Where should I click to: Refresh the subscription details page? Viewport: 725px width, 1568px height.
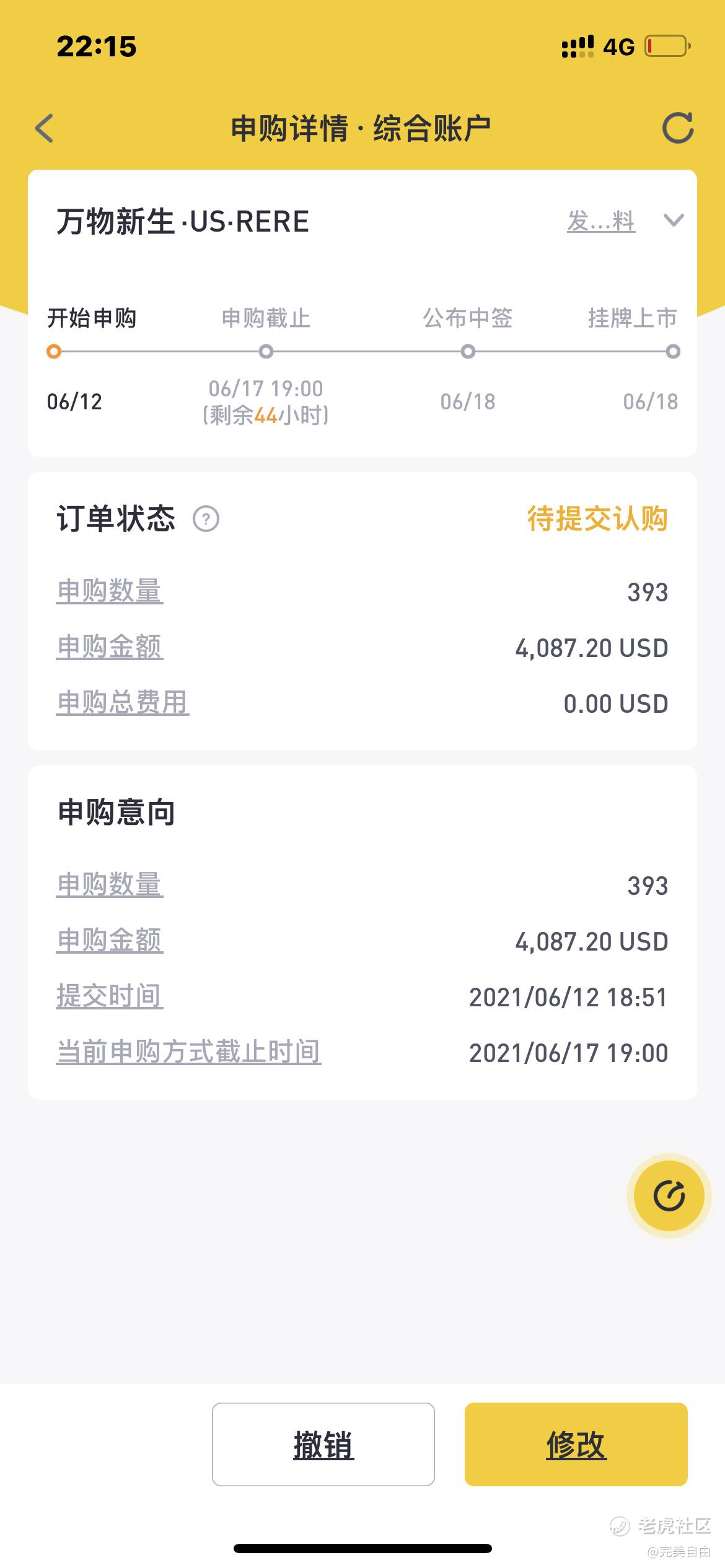tap(677, 128)
